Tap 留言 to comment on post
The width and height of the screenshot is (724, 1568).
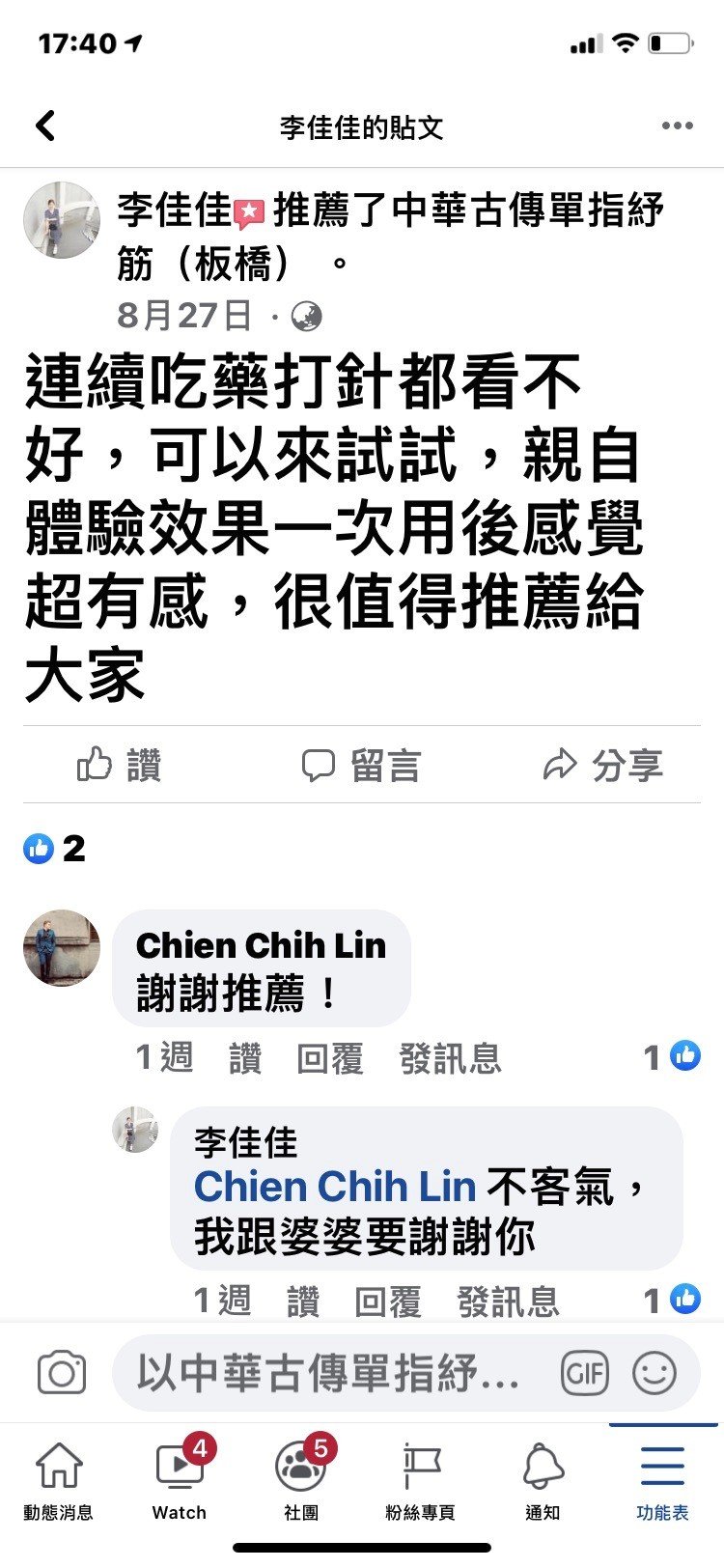361,766
